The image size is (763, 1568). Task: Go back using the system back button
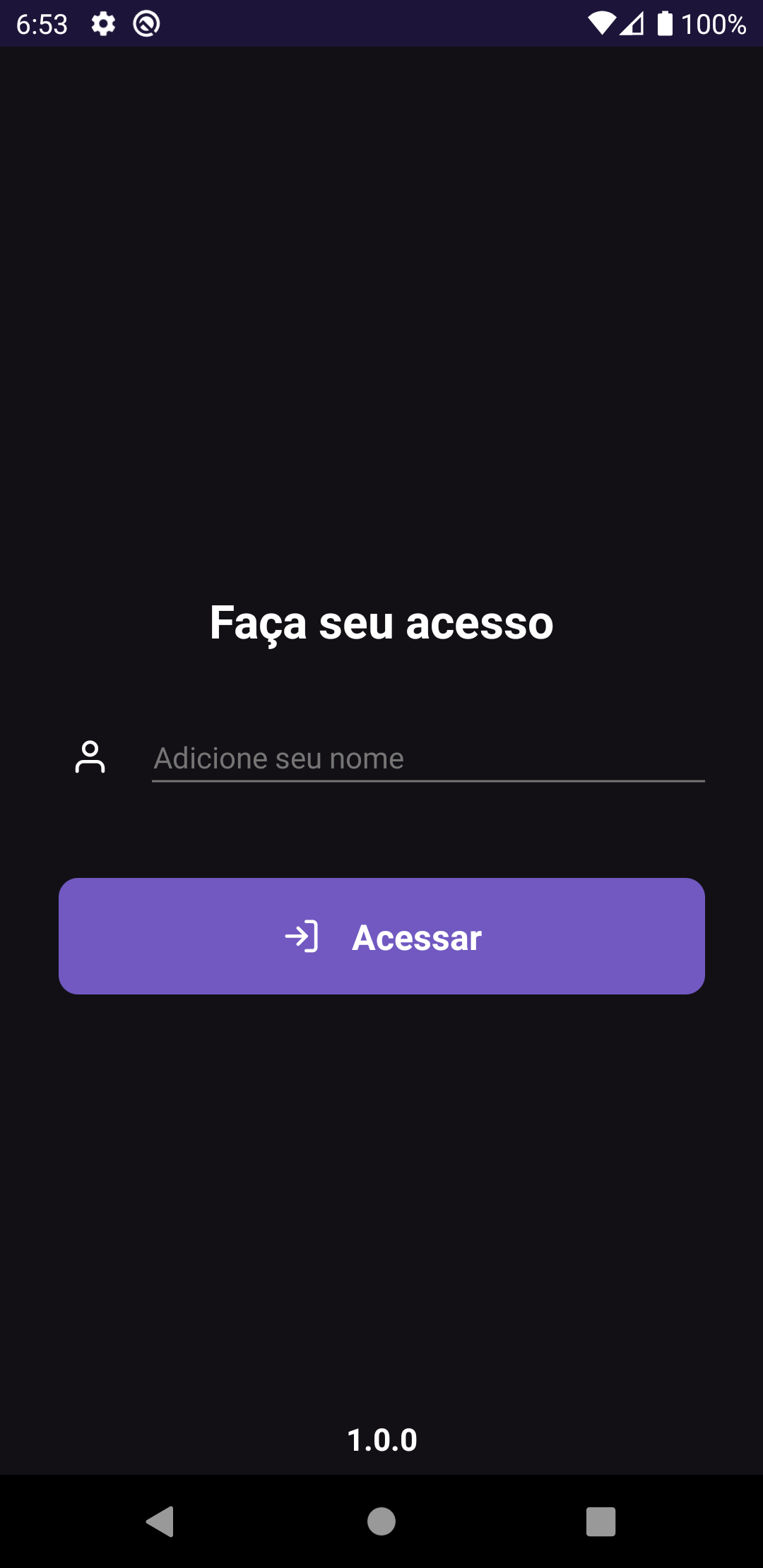(160, 1521)
